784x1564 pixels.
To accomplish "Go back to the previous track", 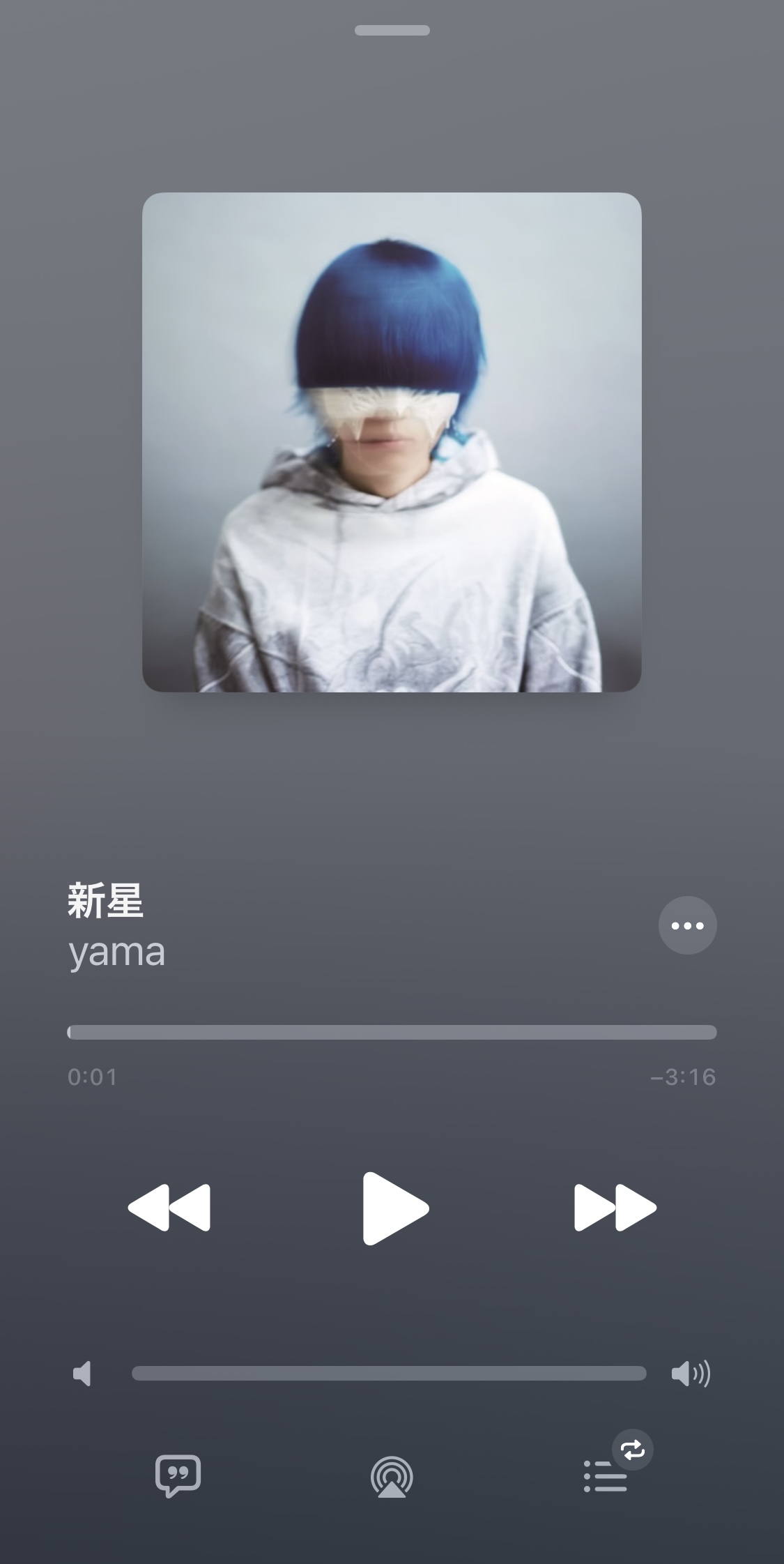I will click(169, 1208).
